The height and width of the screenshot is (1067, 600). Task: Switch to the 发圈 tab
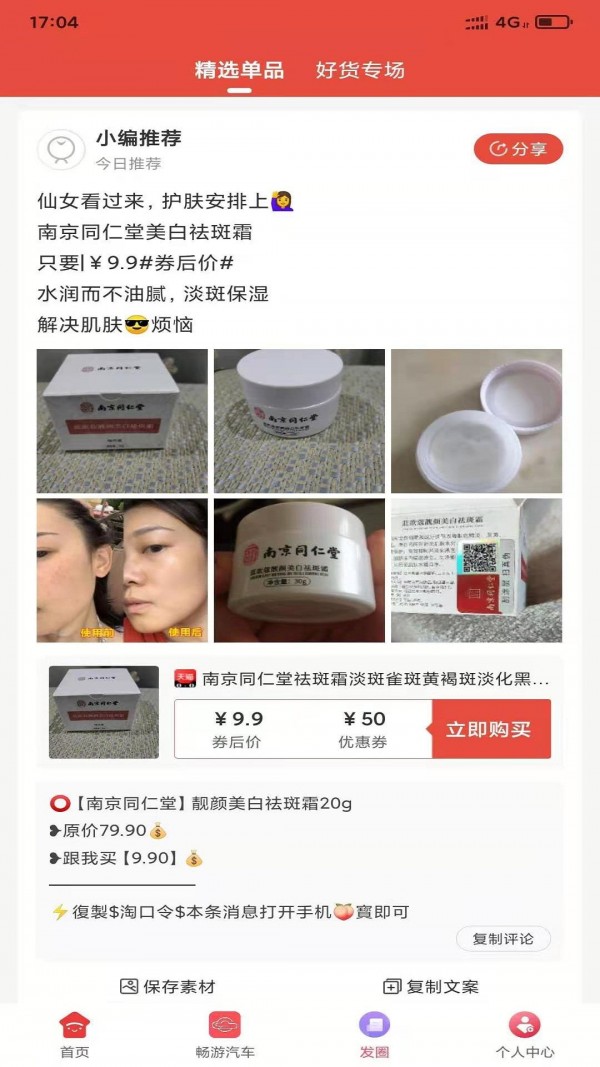[x=374, y=1035]
